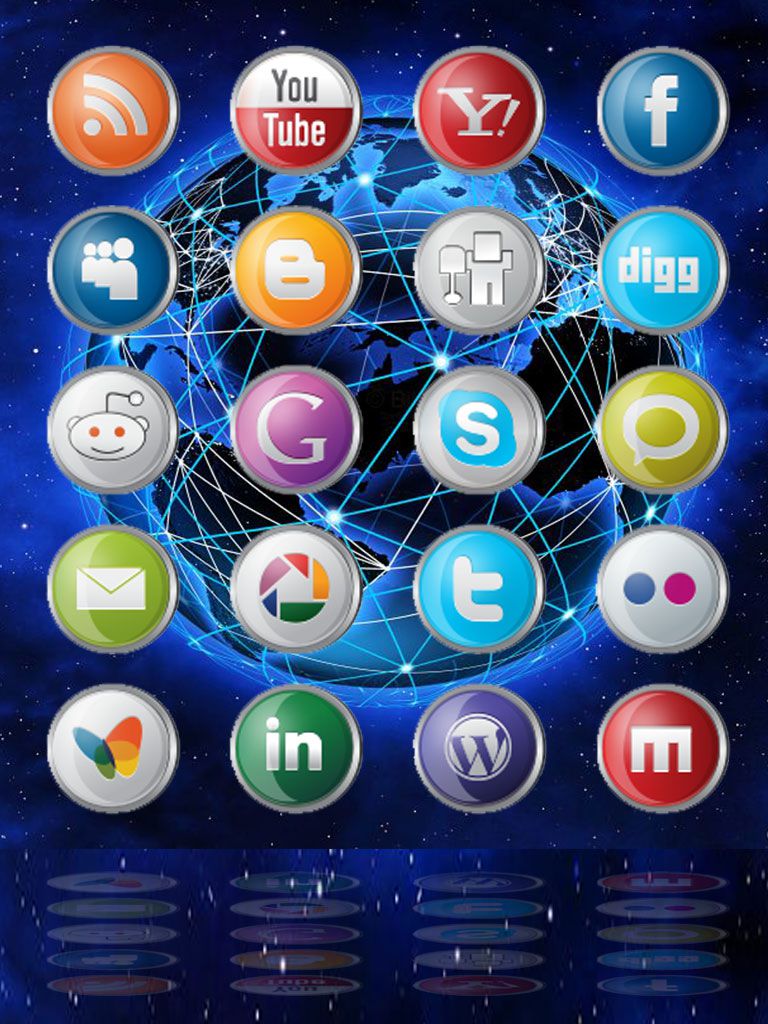
Task: Launch Skype from the grid
Action: tap(479, 430)
